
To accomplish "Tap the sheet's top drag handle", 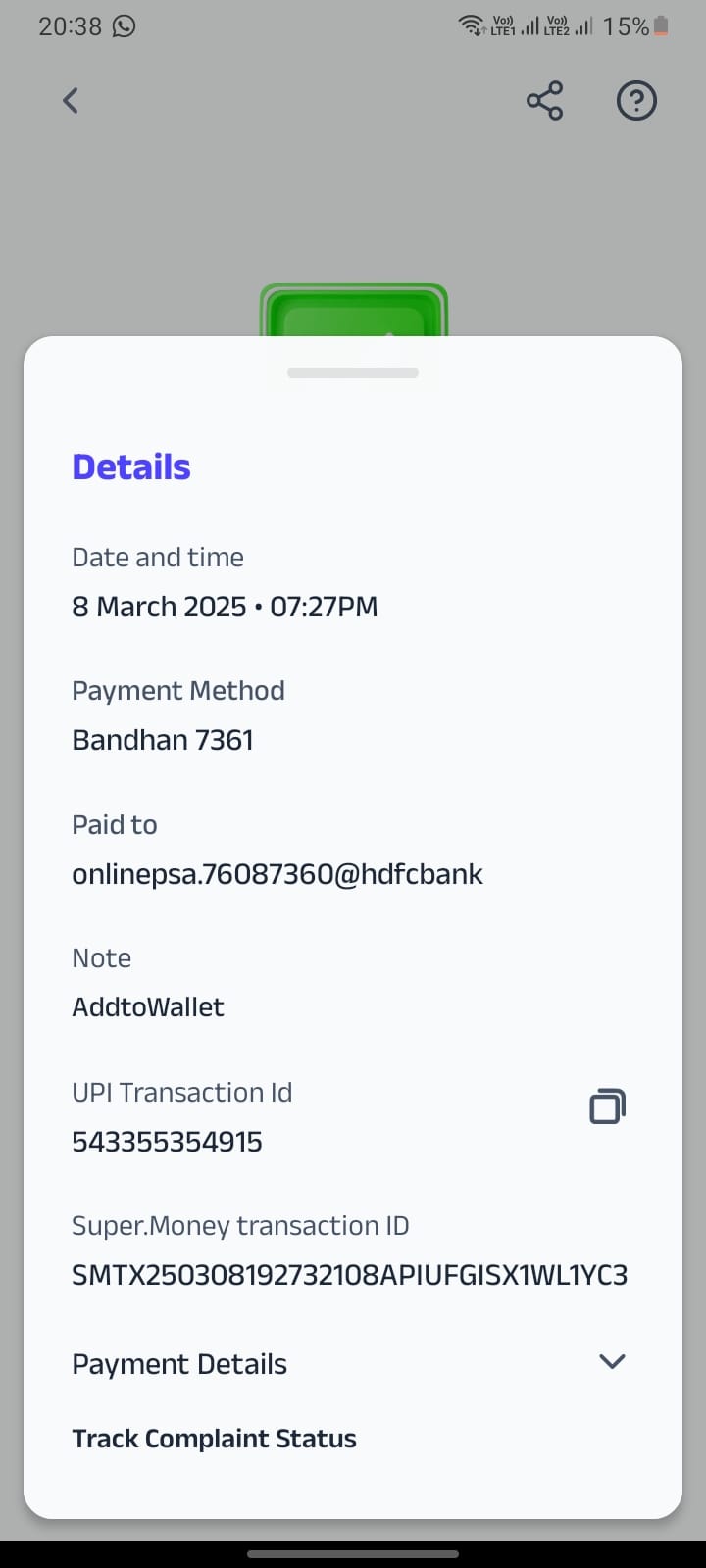I will click(x=353, y=372).
